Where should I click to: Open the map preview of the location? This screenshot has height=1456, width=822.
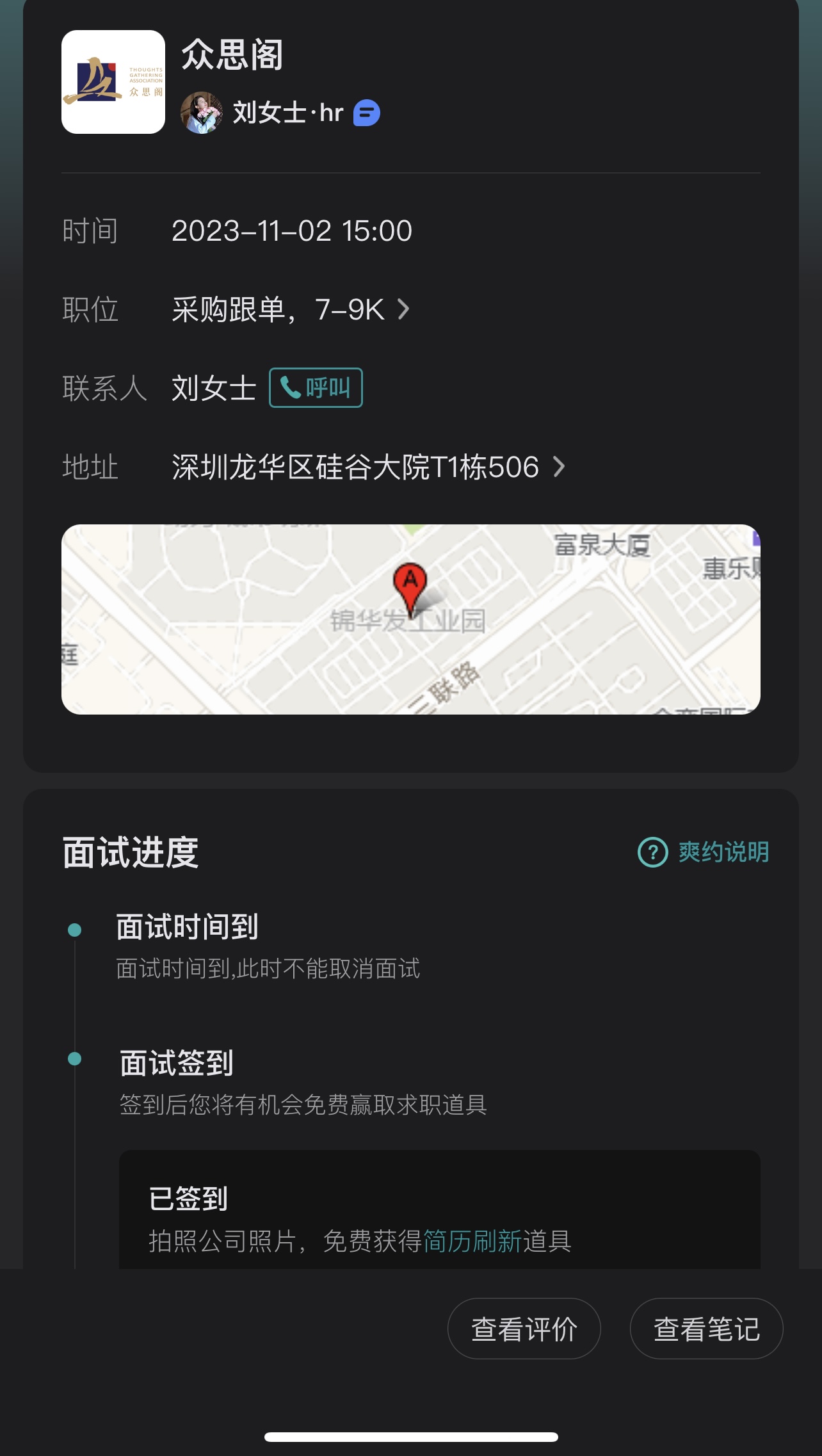(x=410, y=619)
